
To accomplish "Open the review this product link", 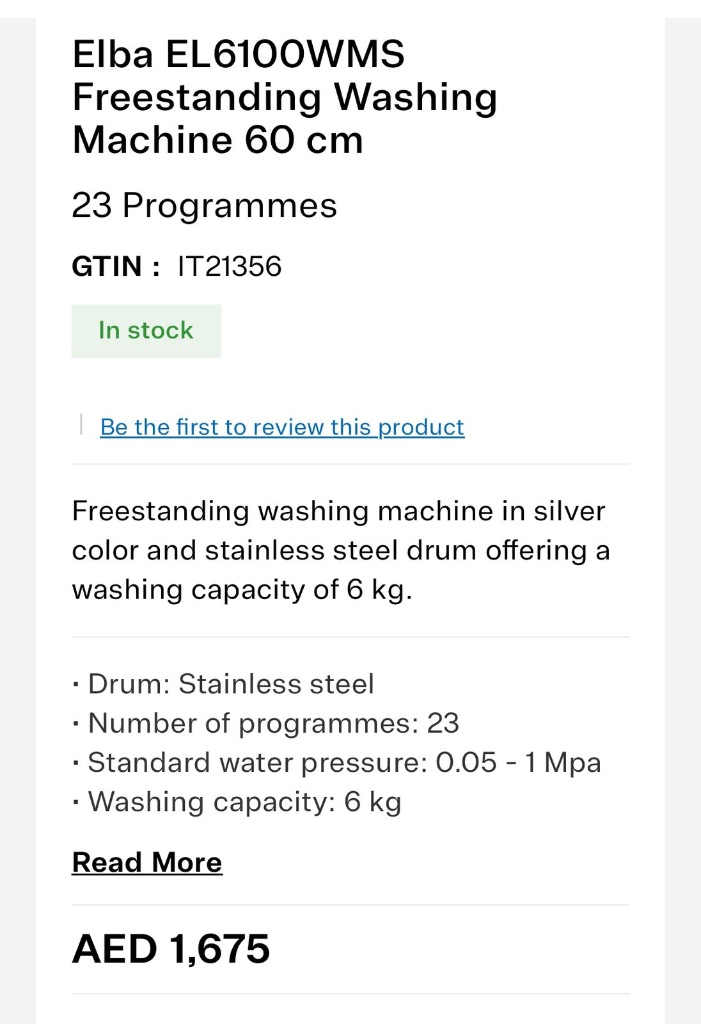I will (x=282, y=427).
